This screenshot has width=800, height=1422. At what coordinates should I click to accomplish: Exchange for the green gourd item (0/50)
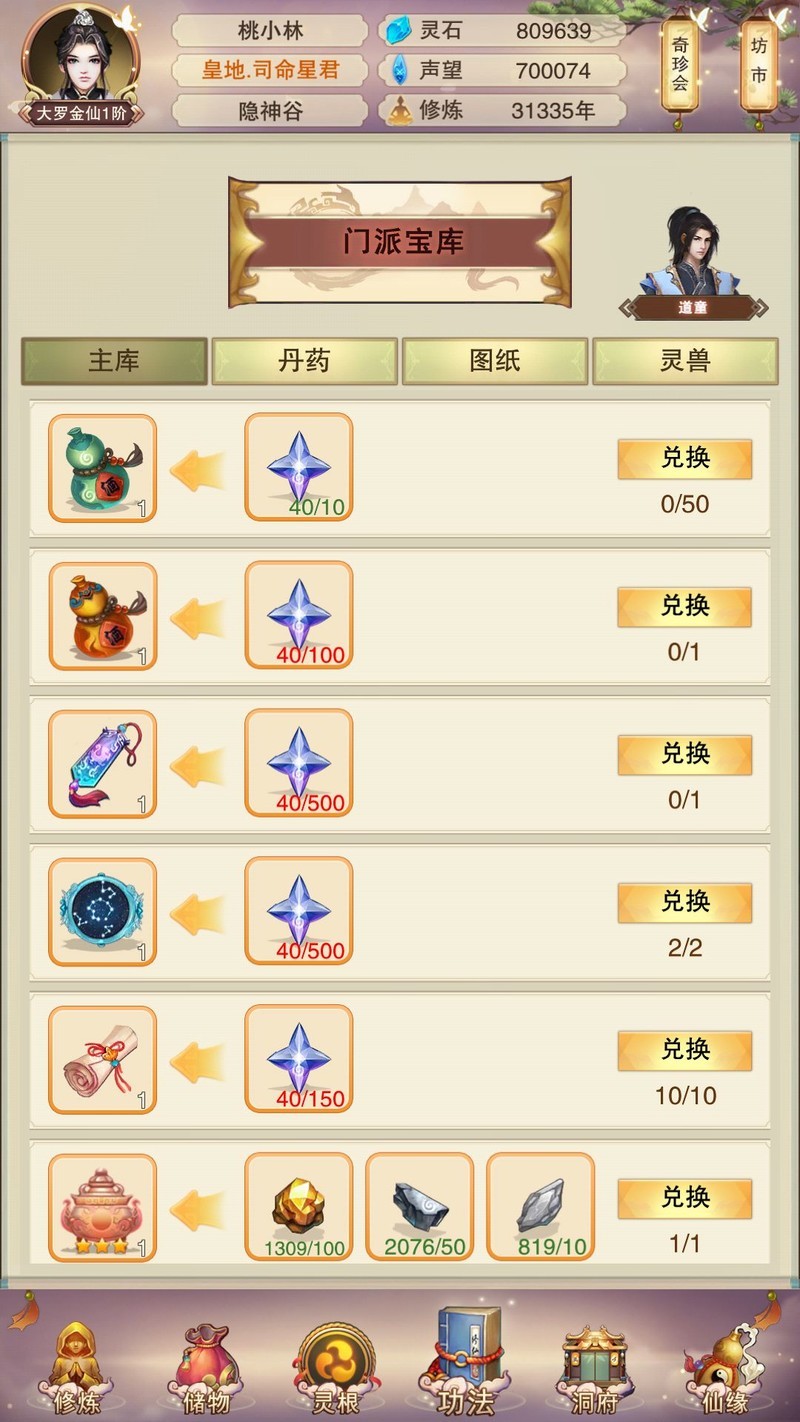tap(685, 459)
